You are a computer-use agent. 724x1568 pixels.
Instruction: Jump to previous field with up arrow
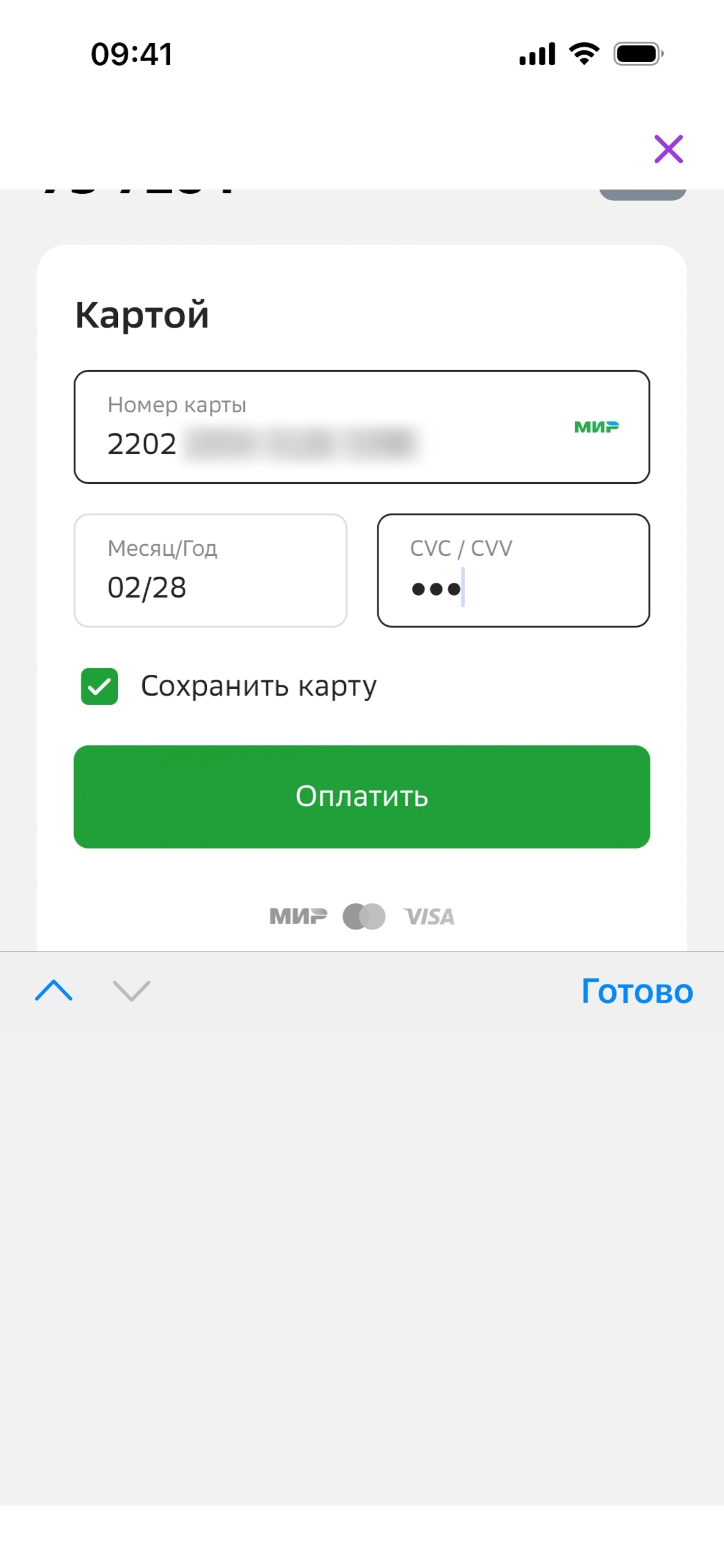pos(54,990)
